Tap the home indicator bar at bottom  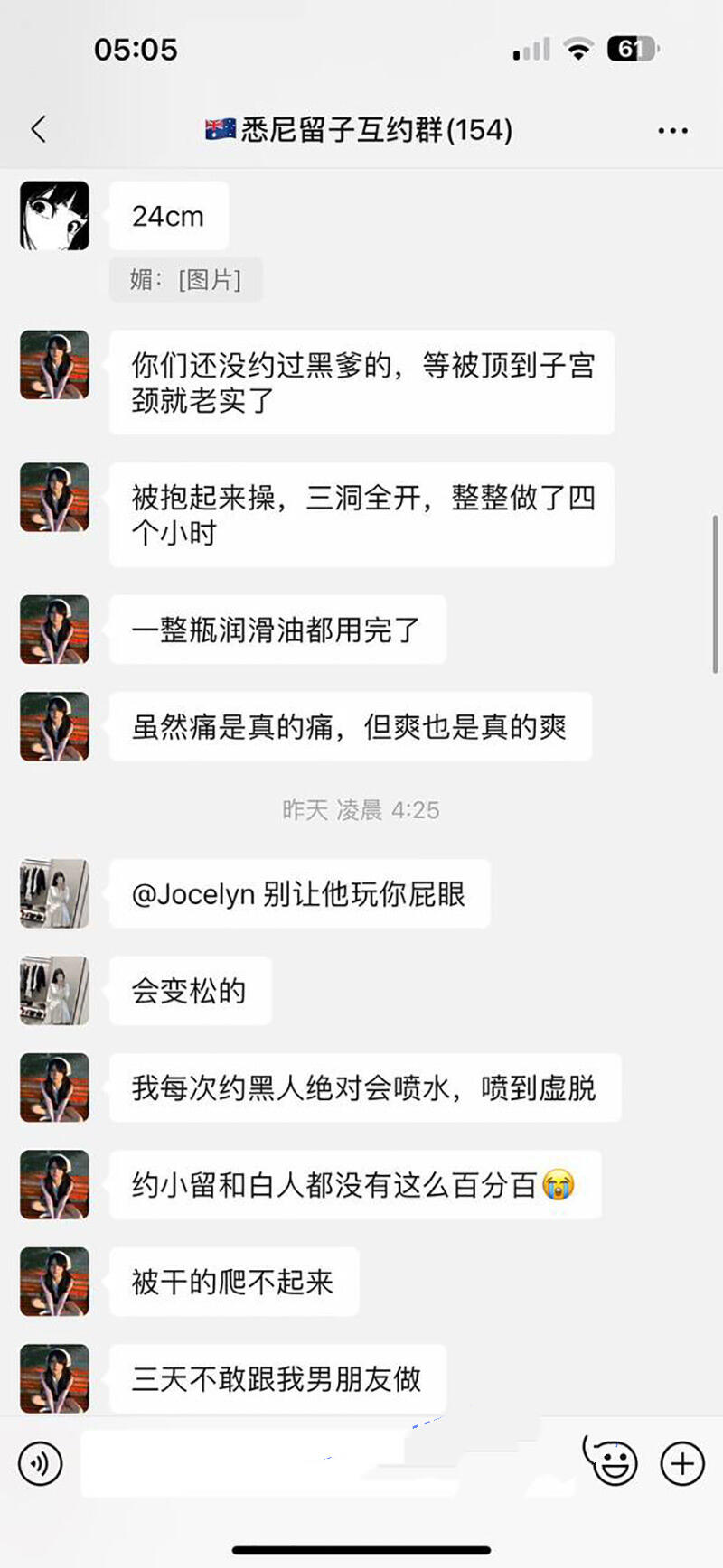[361, 1549]
